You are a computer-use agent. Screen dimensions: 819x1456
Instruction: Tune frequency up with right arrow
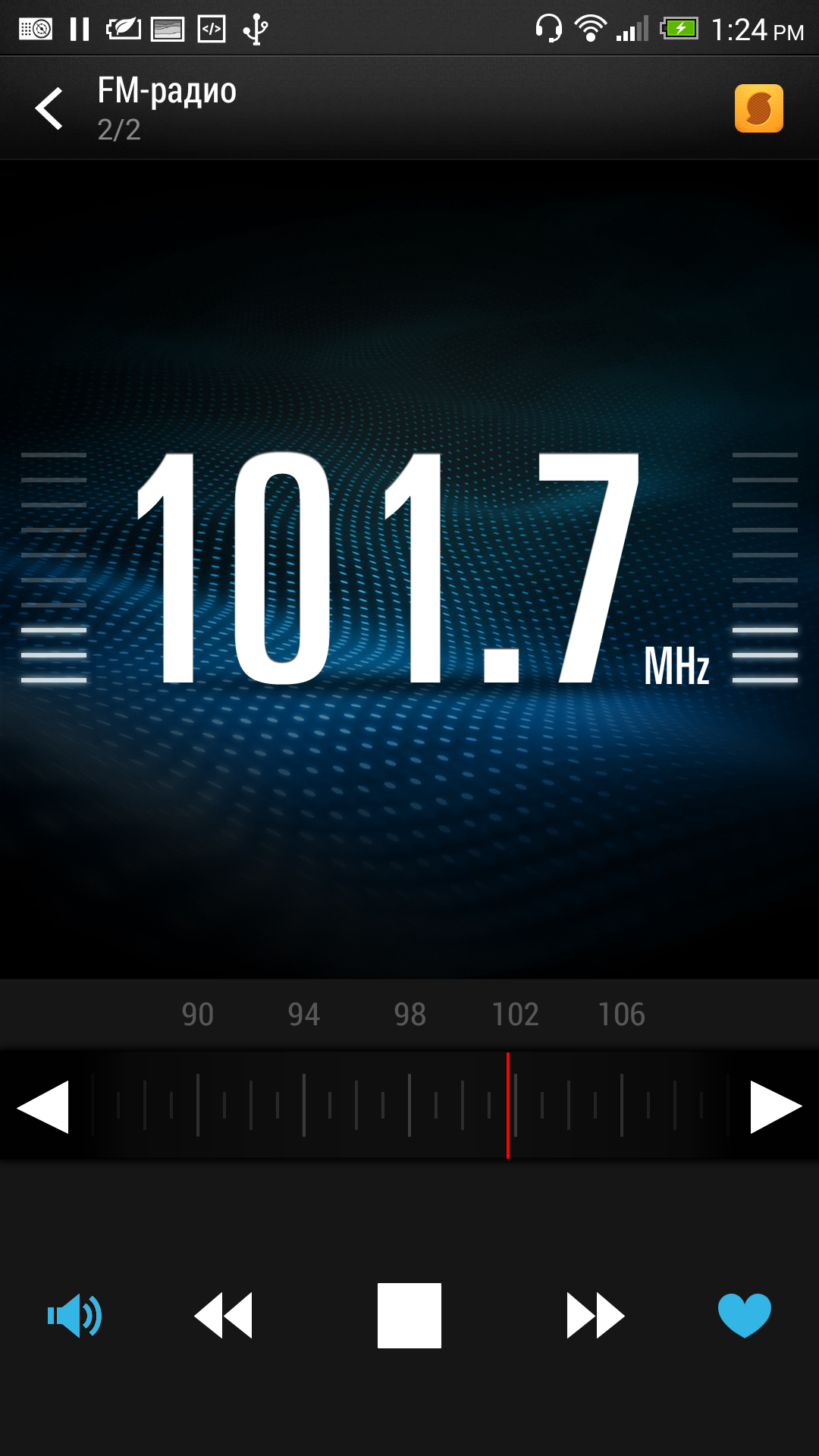point(775,1107)
